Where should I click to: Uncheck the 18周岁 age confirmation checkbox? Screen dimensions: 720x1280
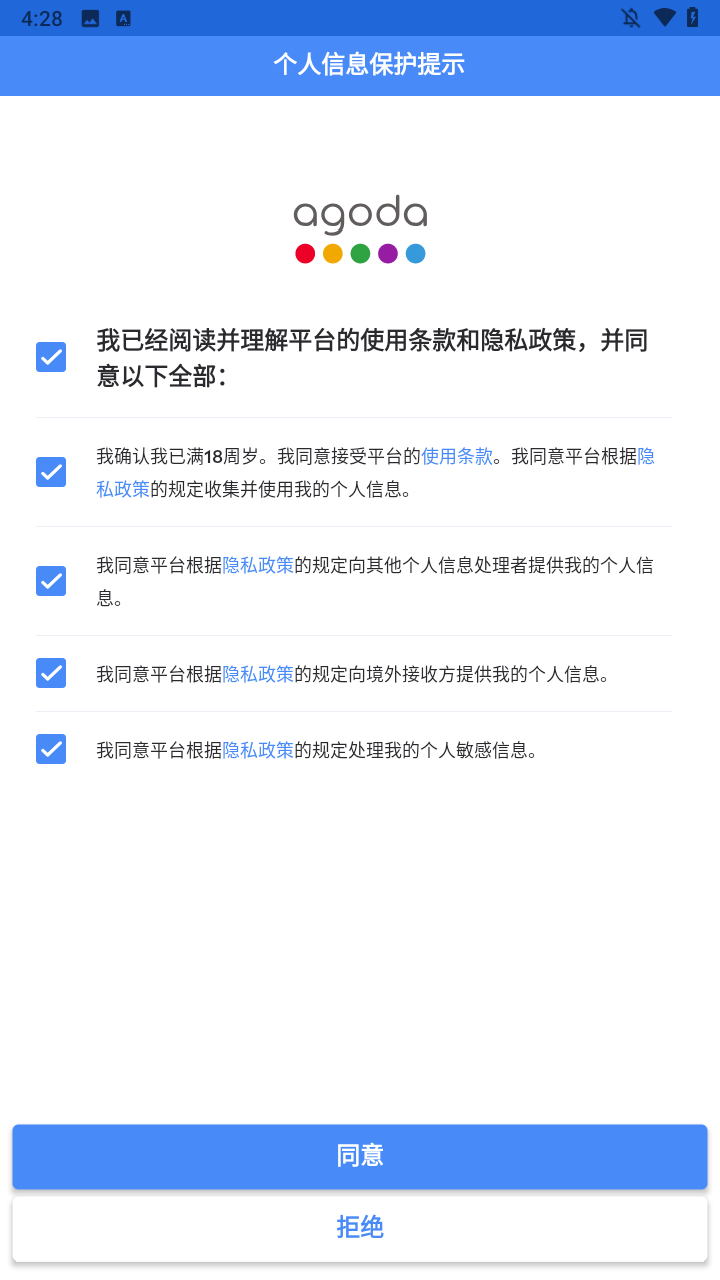pyautogui.click(x=50, y=471)
